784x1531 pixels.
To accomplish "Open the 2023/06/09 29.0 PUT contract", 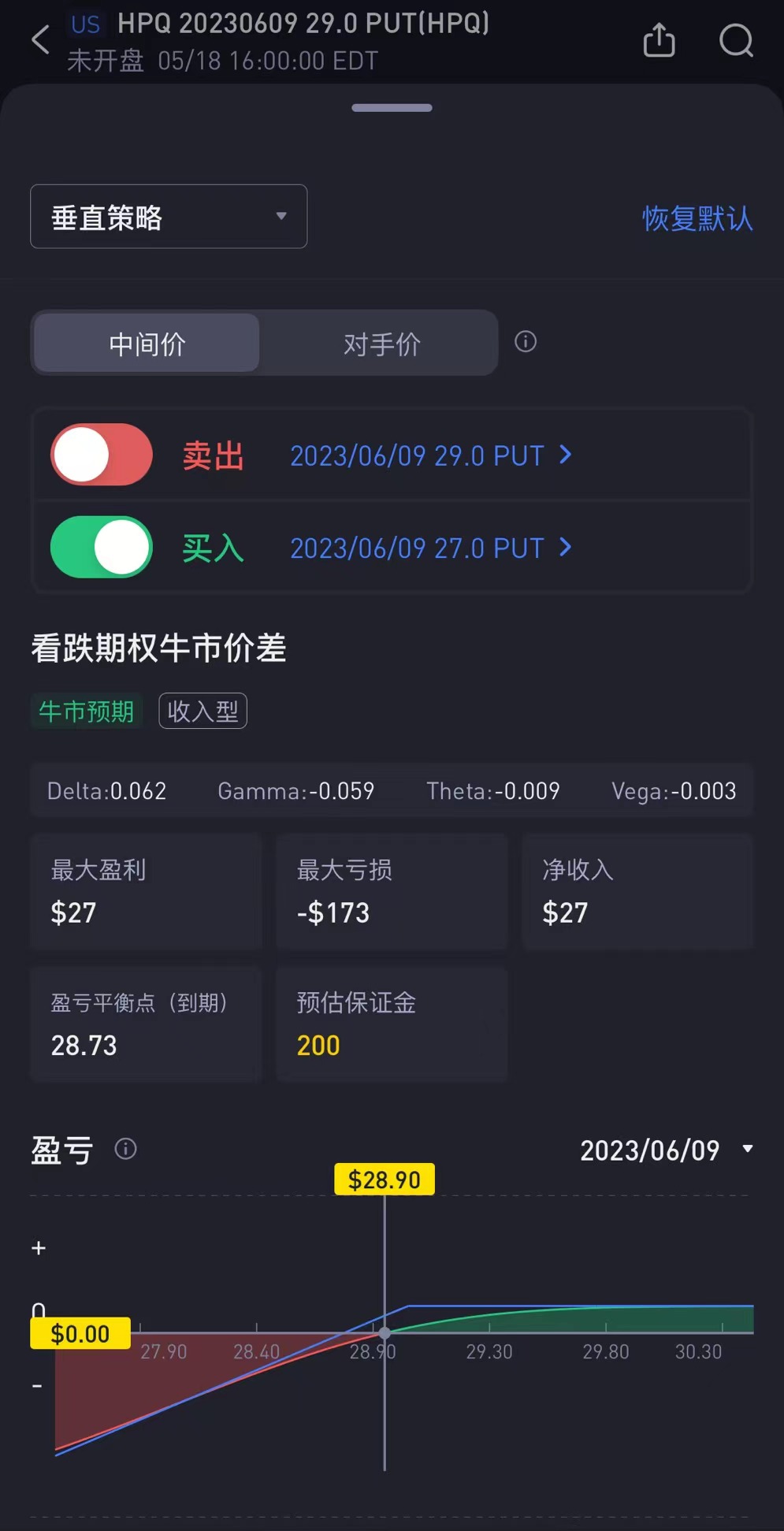I will 431,455.
